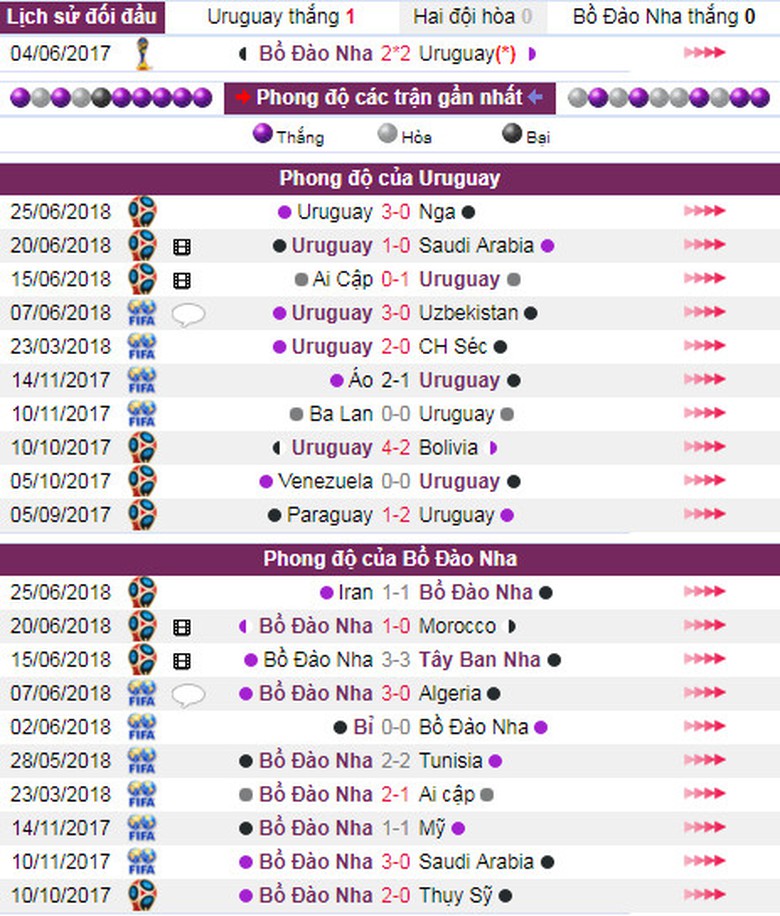The image size is (780, 916).
Task: Open video icon for Ai Cập 0-1 Uruguay
Action: tap(181, 280)
